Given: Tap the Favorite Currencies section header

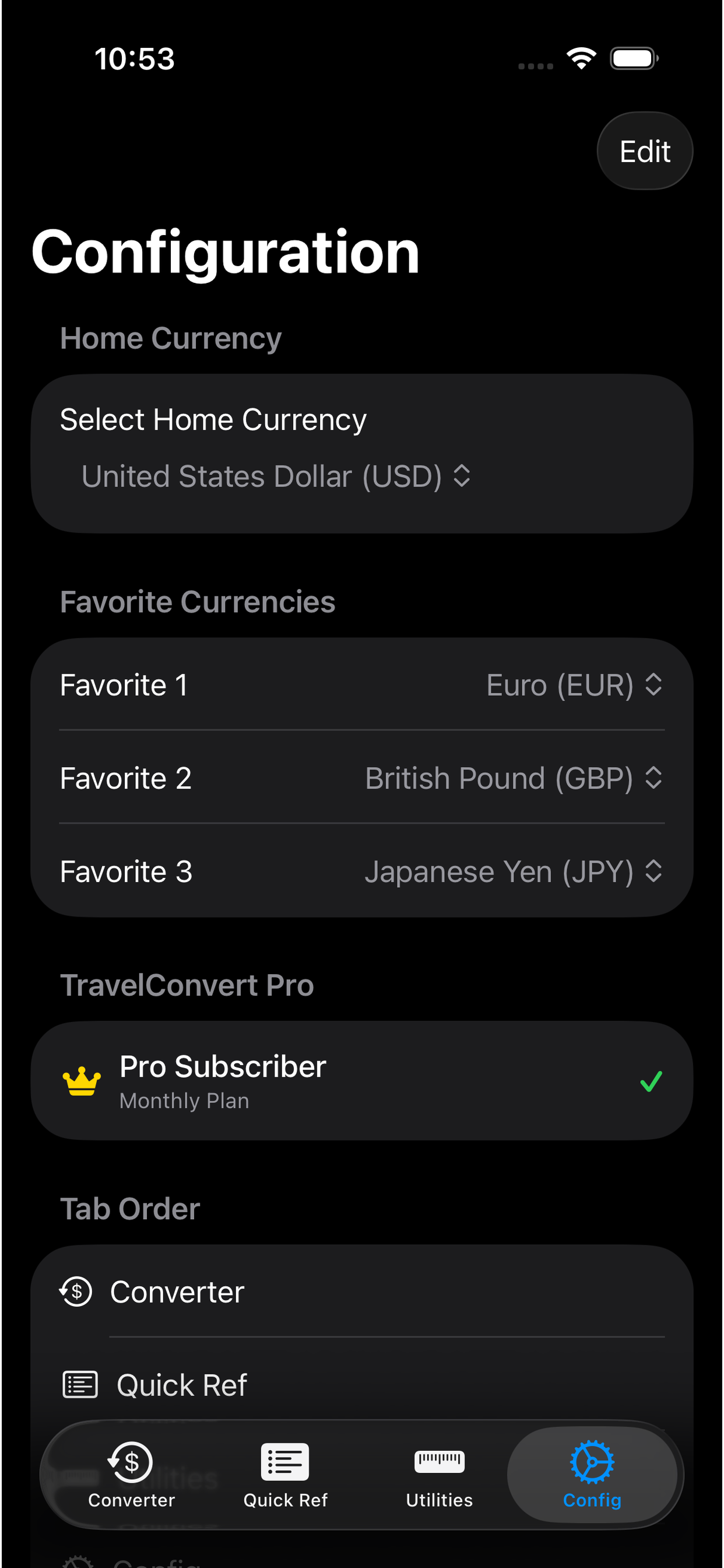Looking at the screenshot, I should pyautogui.click(x=197, y=601).
